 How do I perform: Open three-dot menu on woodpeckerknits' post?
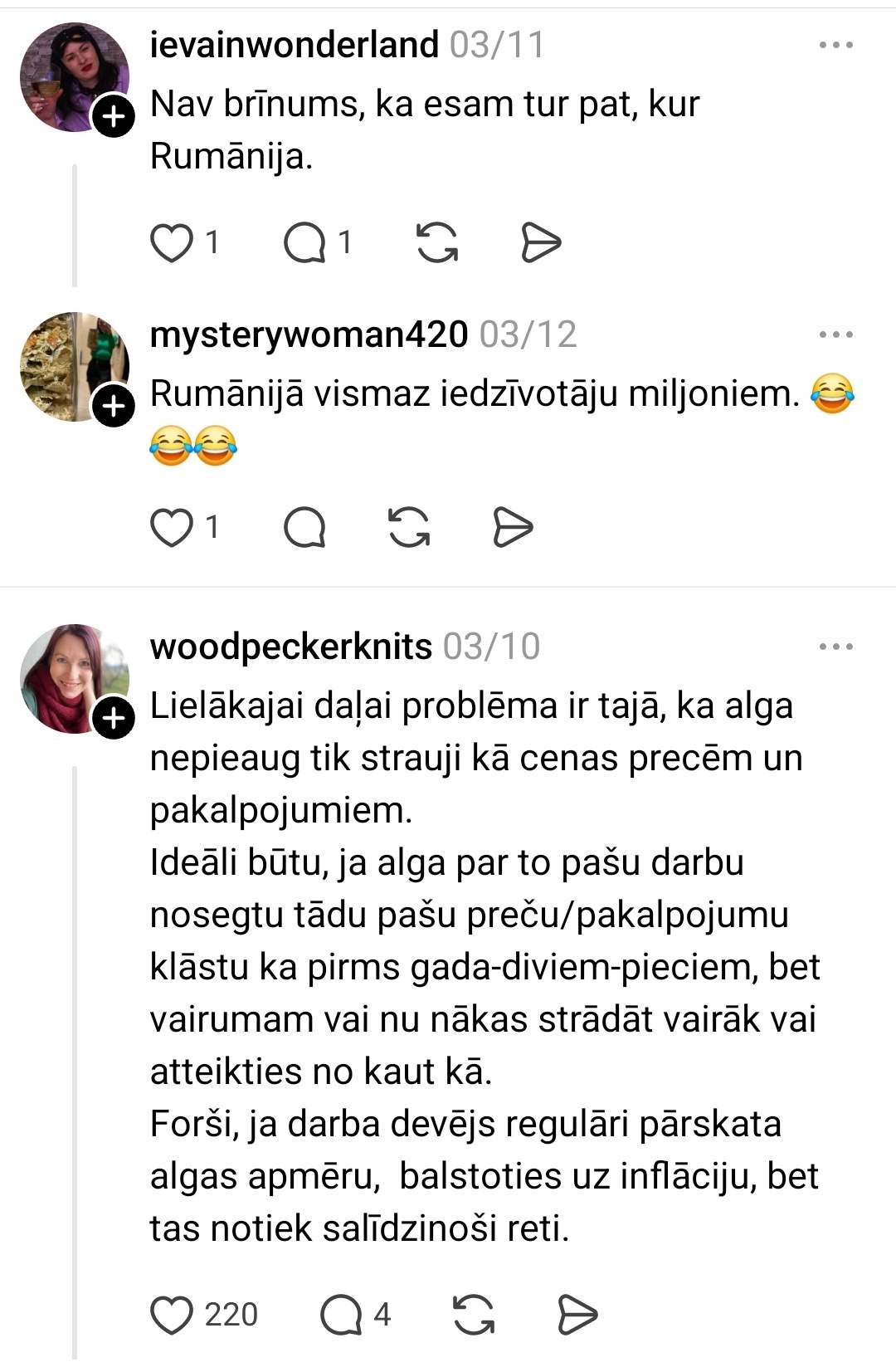(x=835, y=647)
